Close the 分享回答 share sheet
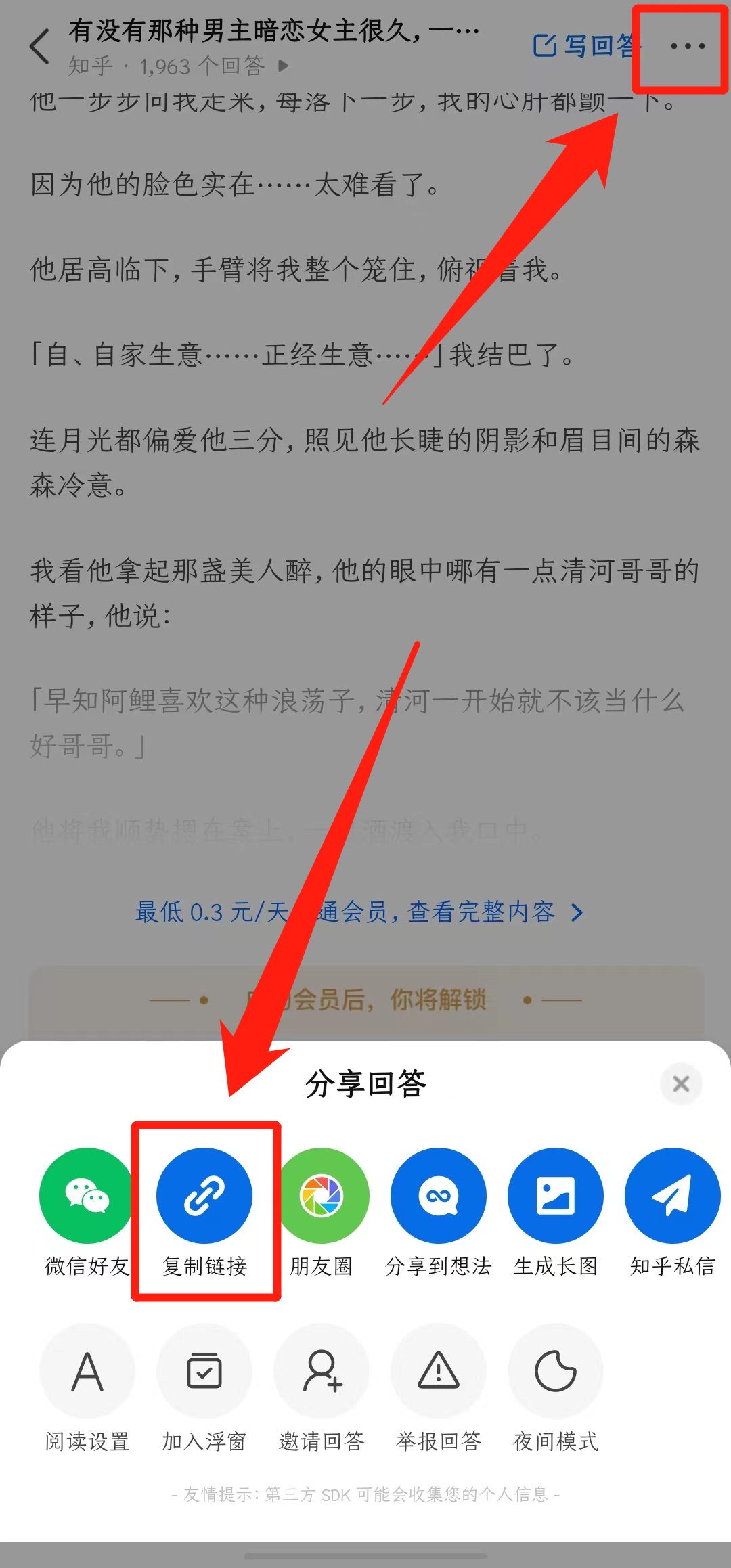The width and height of the screenshot is (731, 1568). 681,1083
